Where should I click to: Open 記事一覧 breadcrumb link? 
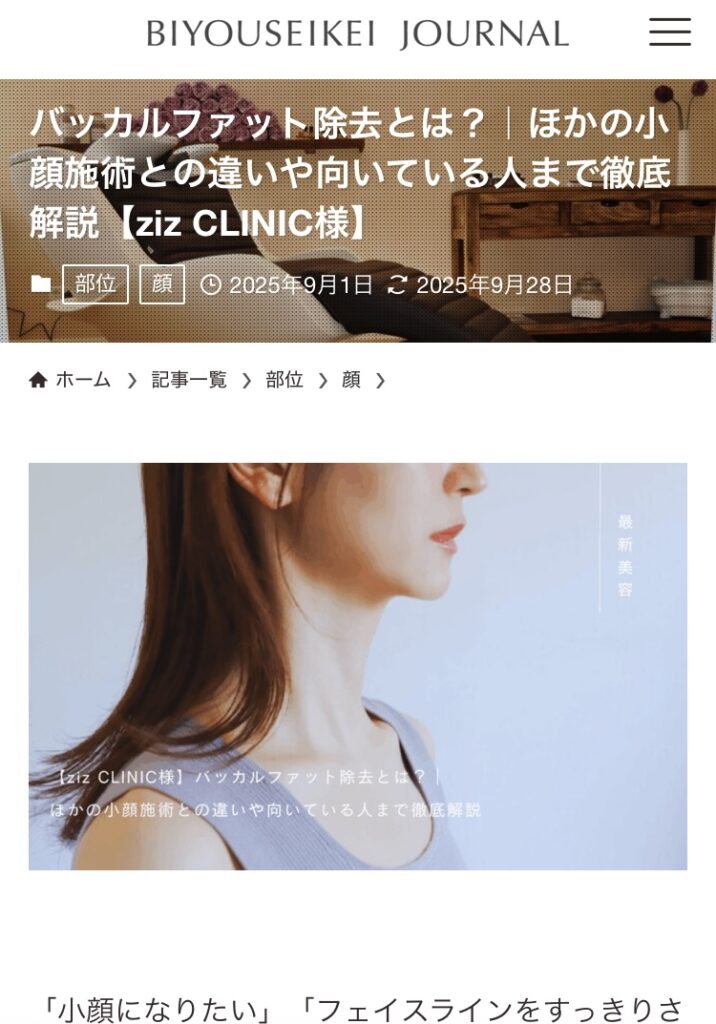point(189,380)
